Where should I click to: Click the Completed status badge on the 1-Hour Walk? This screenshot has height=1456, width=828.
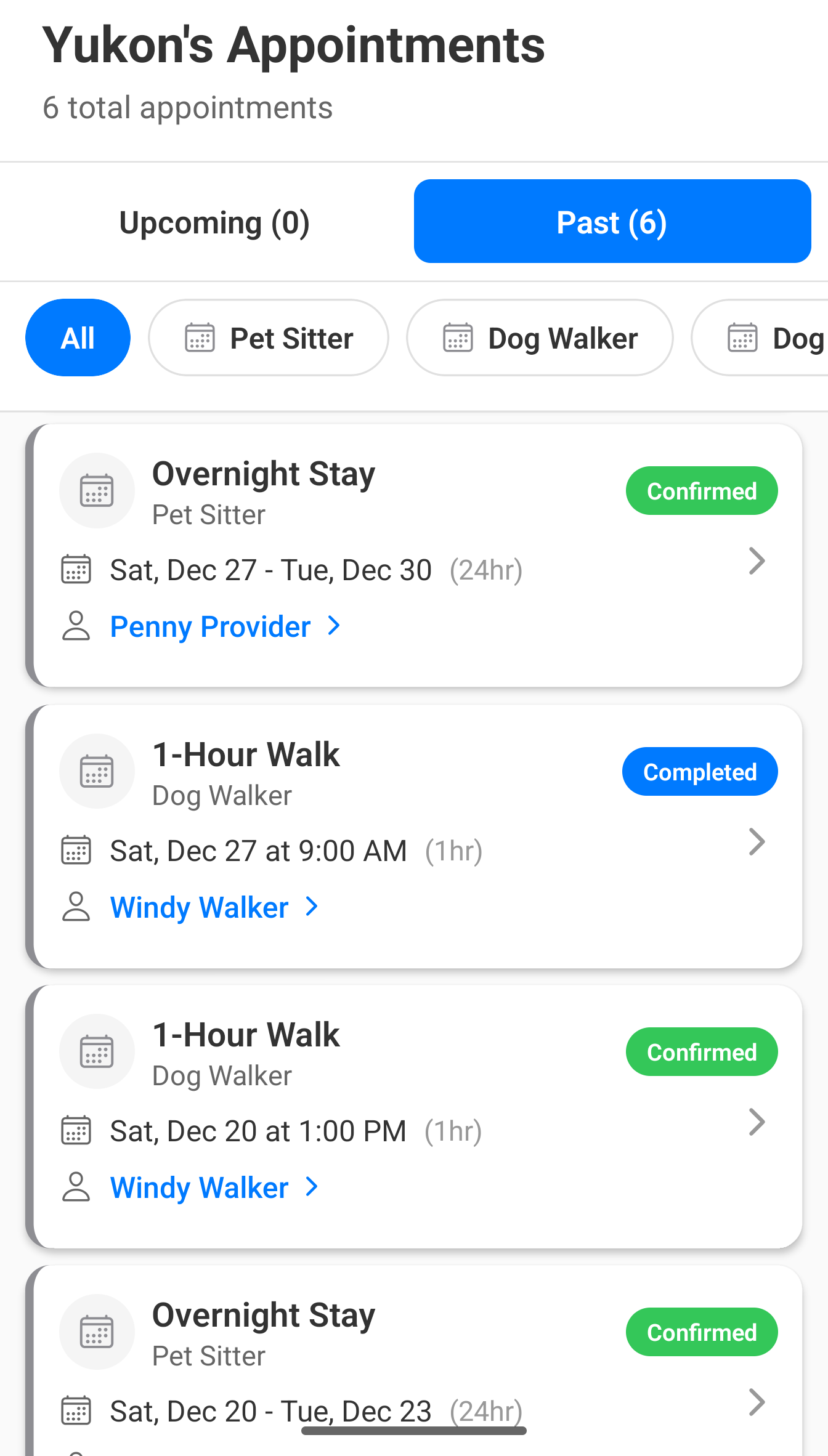point(700,771)
